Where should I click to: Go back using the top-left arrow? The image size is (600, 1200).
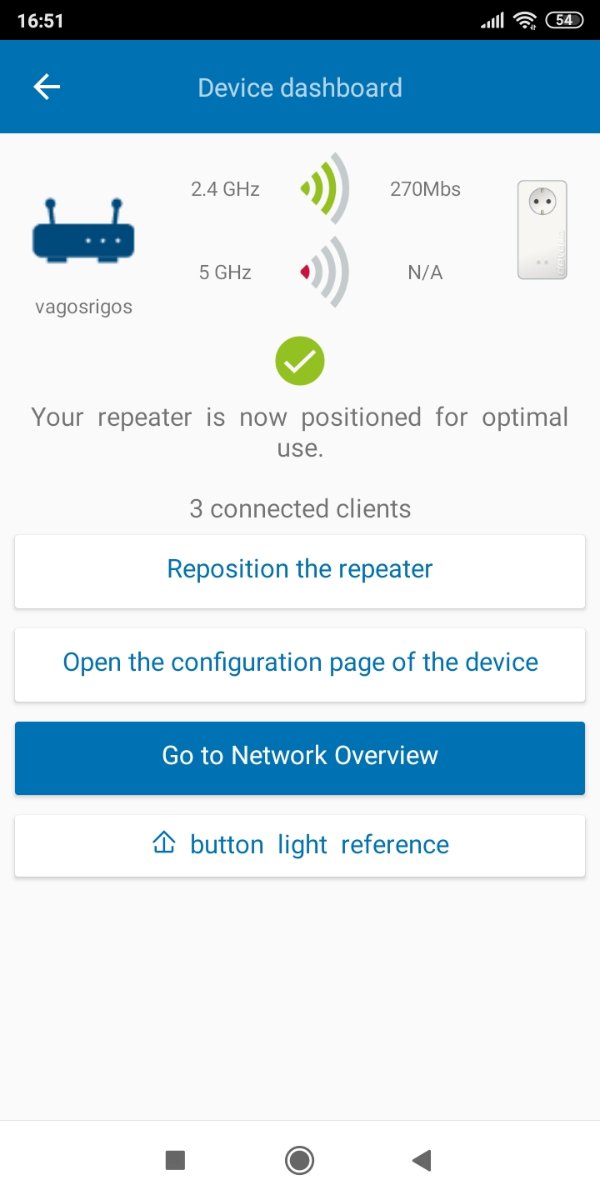(47, 87)
